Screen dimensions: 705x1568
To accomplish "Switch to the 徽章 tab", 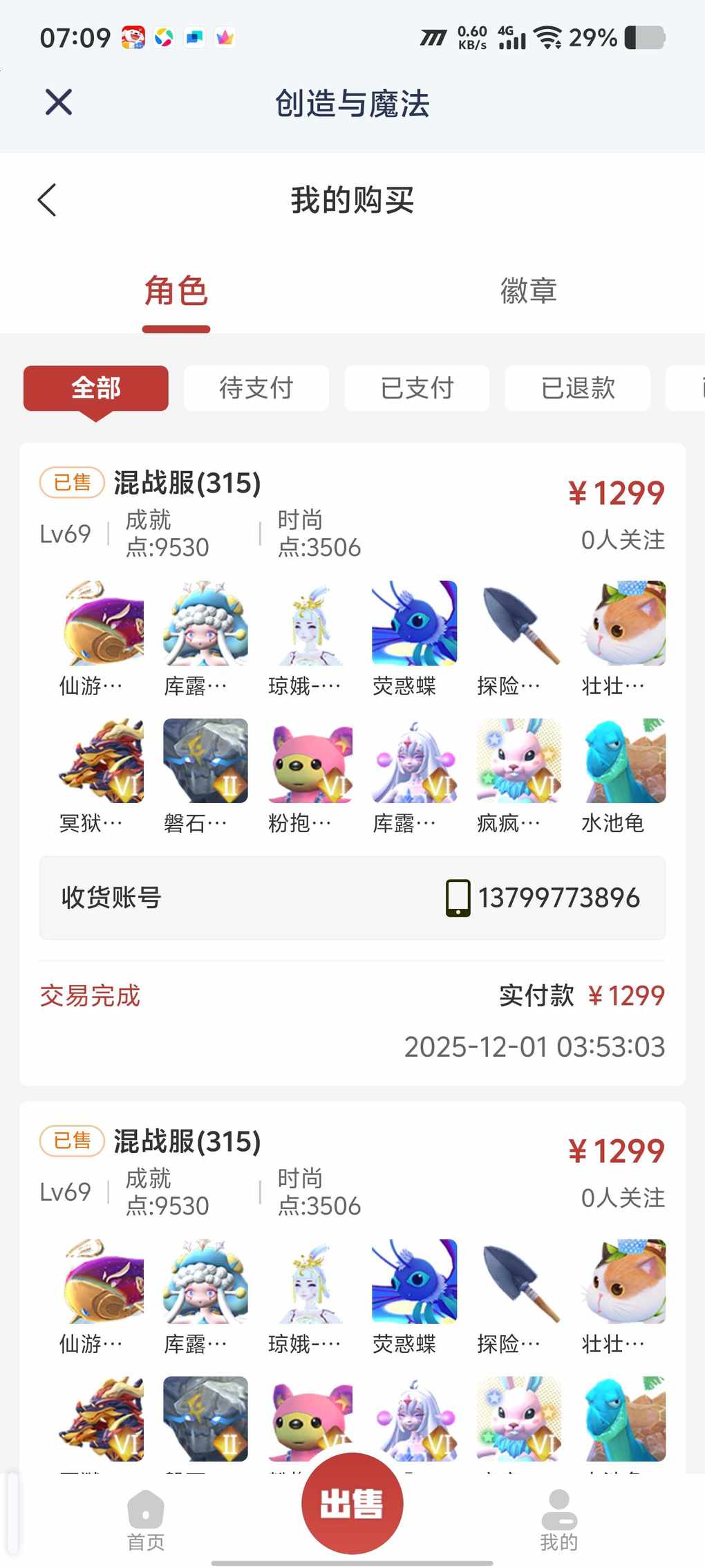I will 528,290.
